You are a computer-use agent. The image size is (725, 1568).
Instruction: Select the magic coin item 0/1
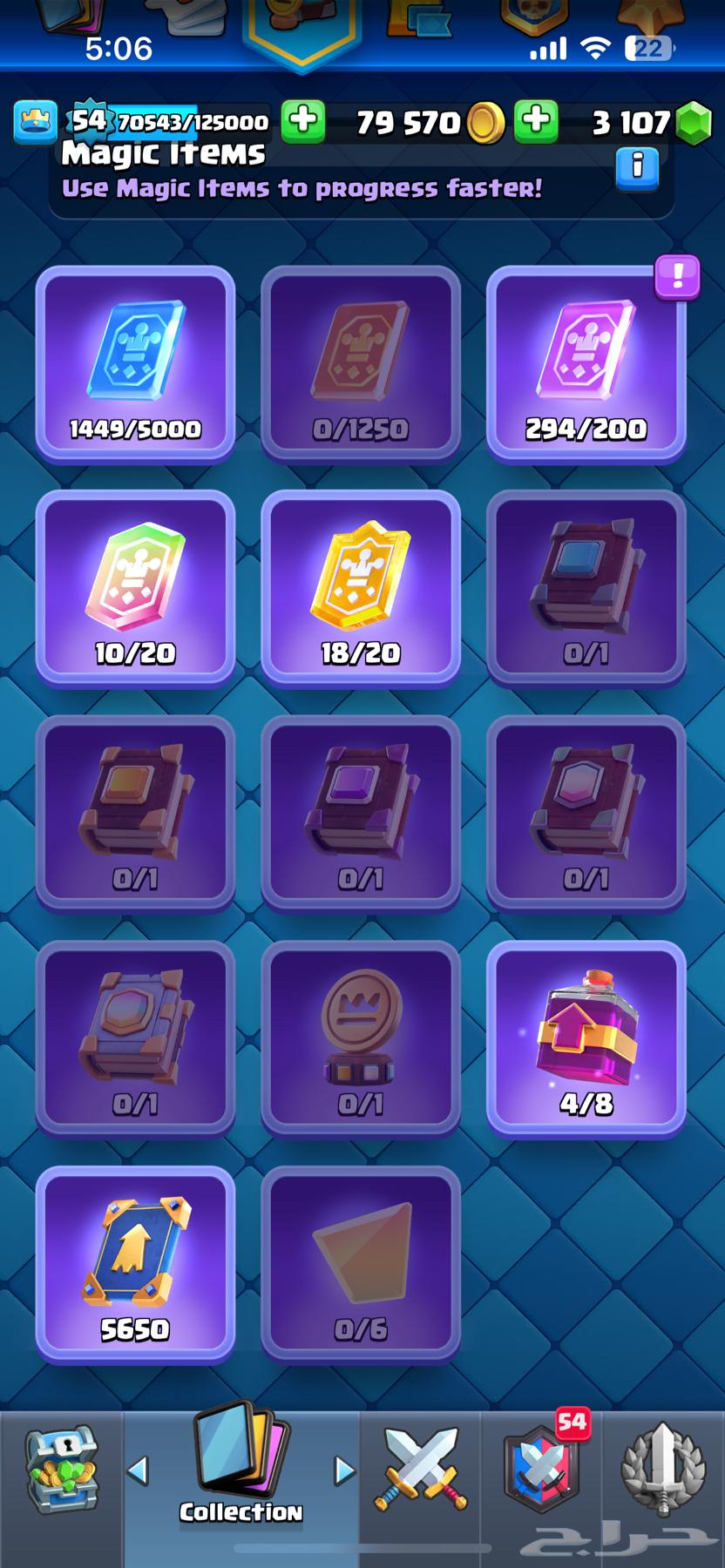[x=361, y=1038]
